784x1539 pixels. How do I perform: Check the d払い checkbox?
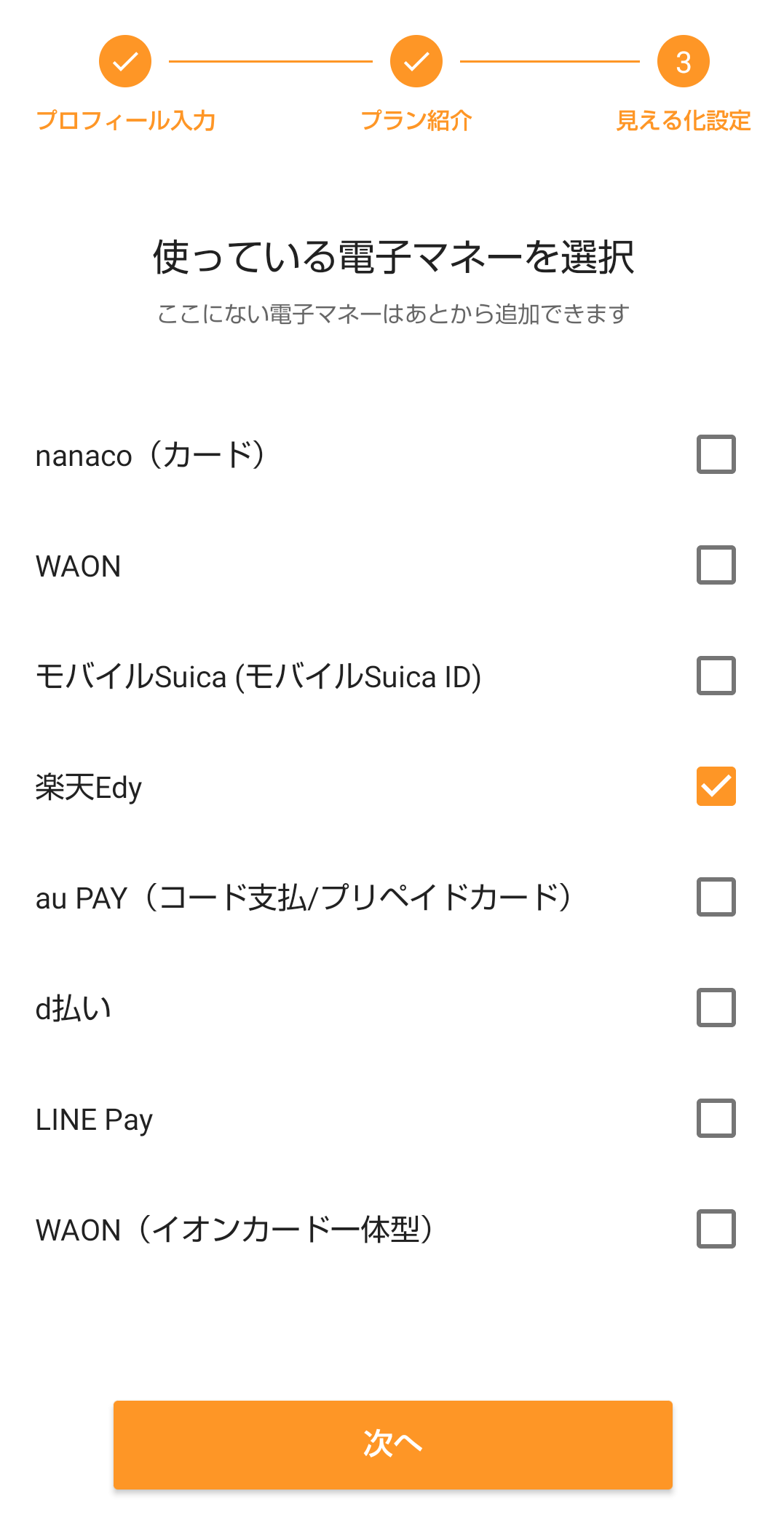[x=716, y=1008]
